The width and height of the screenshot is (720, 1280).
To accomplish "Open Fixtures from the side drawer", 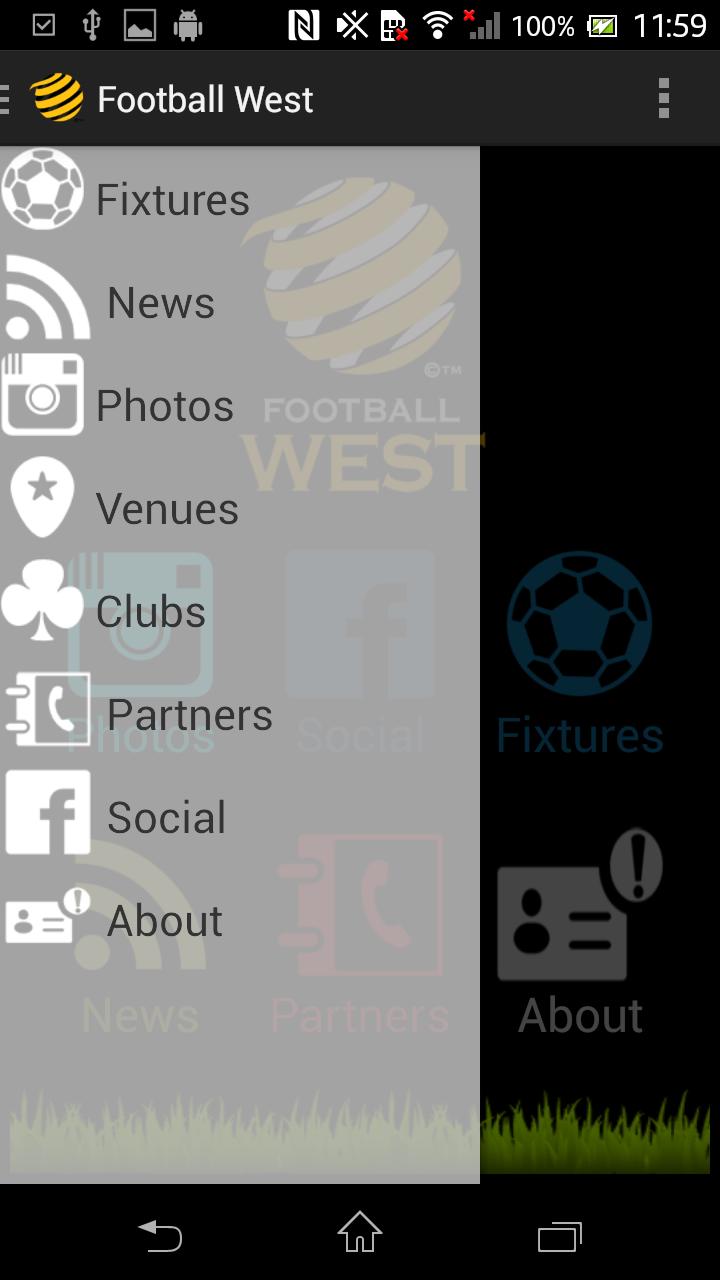I will (172, 200).
